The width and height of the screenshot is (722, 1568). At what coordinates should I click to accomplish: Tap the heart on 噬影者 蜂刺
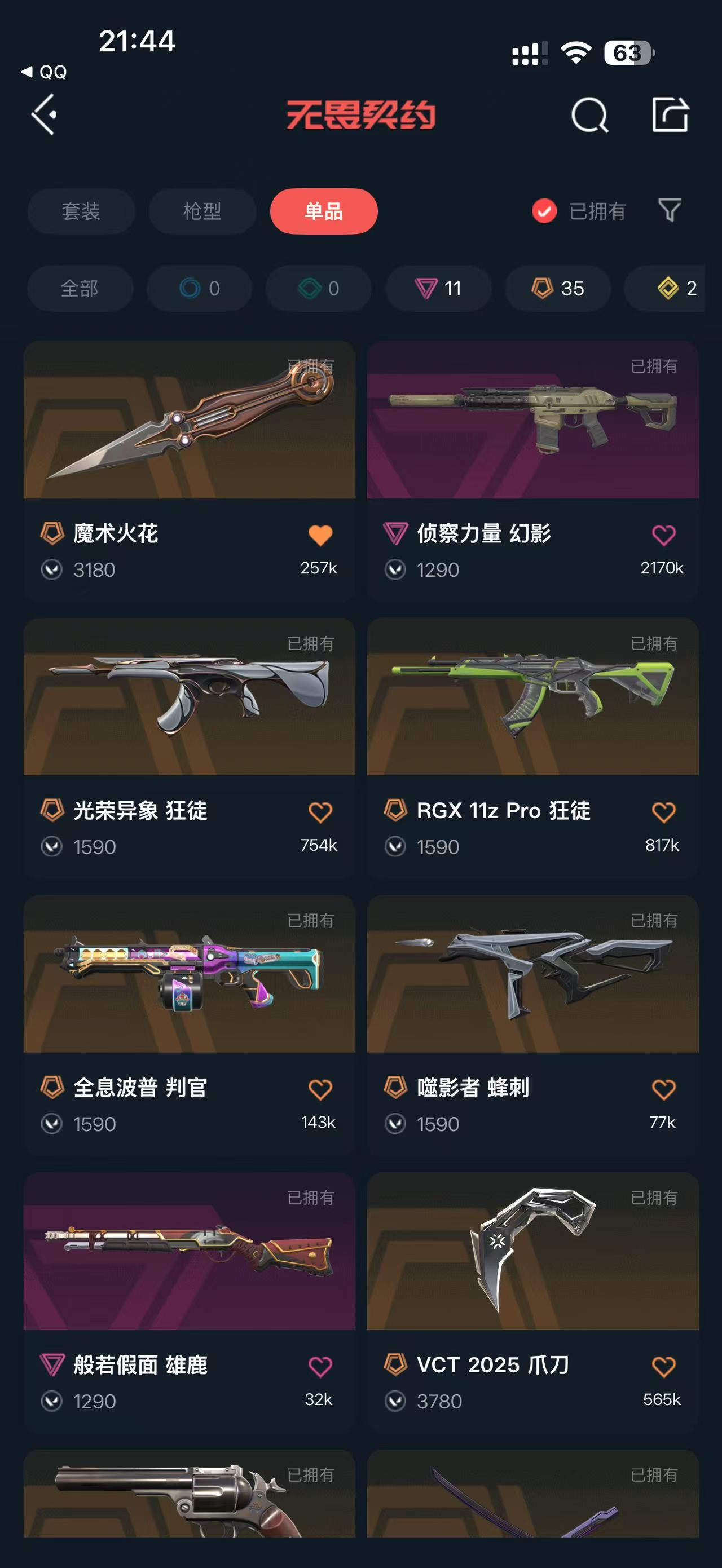[663, 1089]
